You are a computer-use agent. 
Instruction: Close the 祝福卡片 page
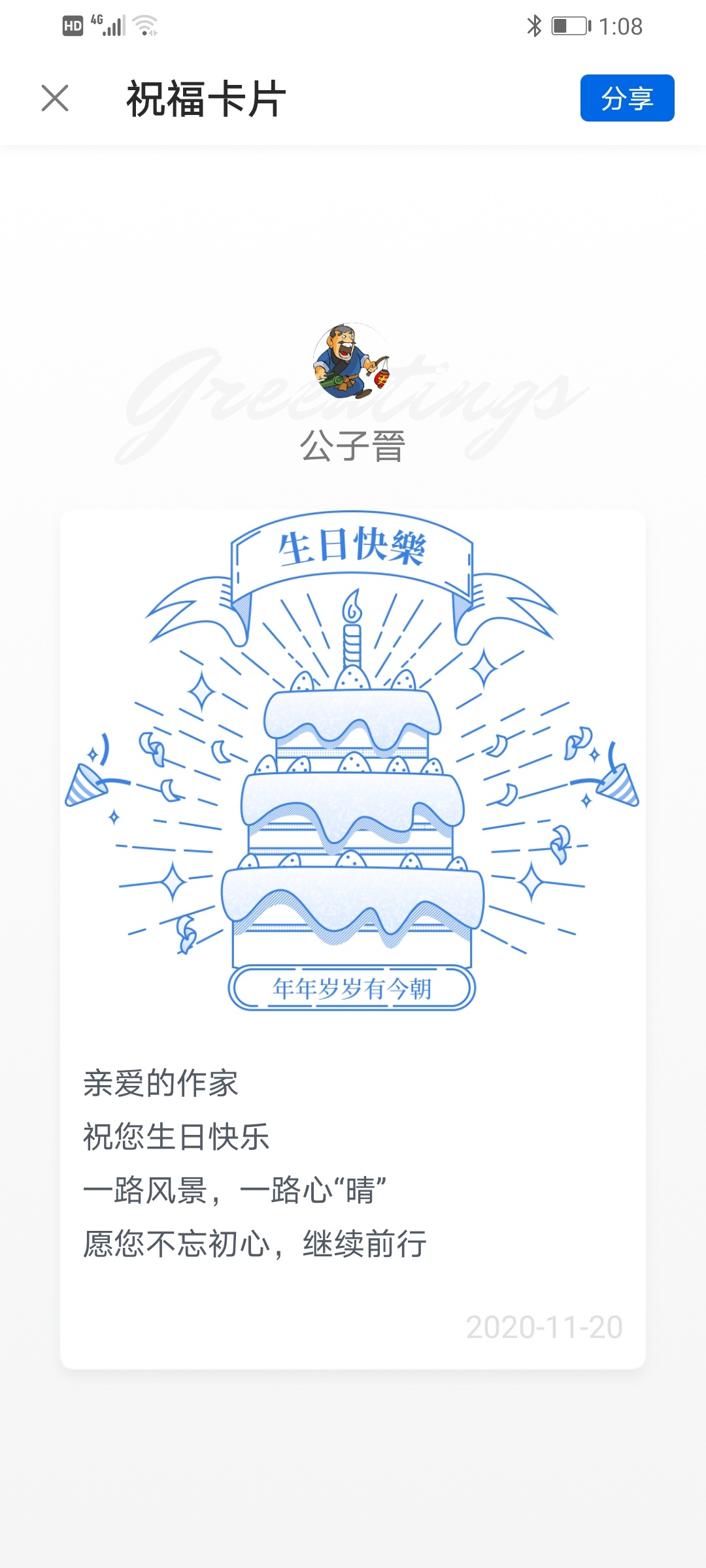click(x=55, y=99)
